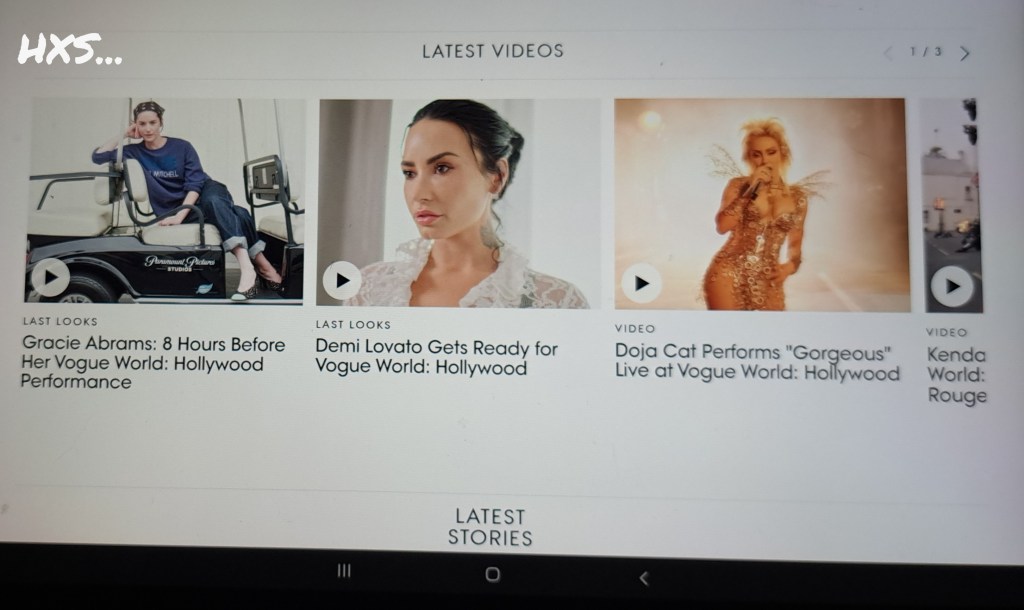Play the Gracie Abrams video
Viewport: 1024px width, 610px height.
(x=50, y=277)
